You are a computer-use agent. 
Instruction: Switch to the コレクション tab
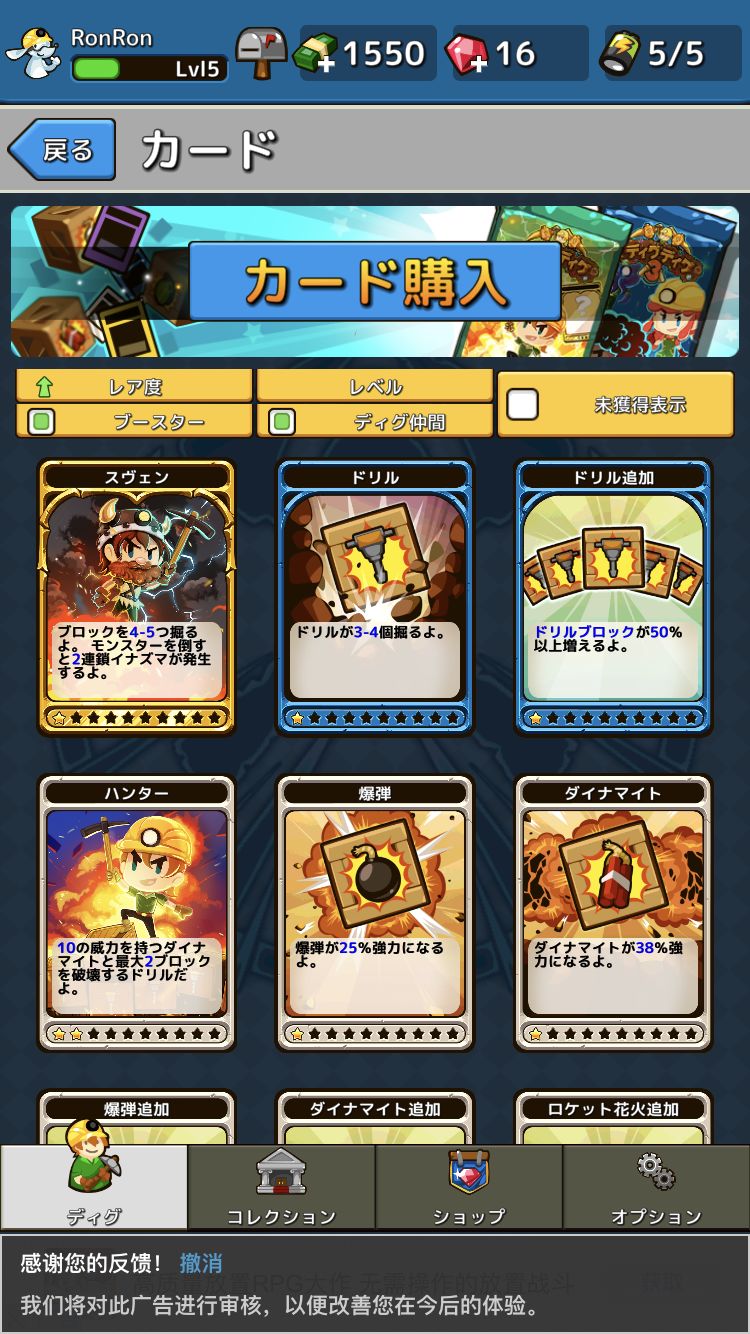click(x=281, y=1185)
